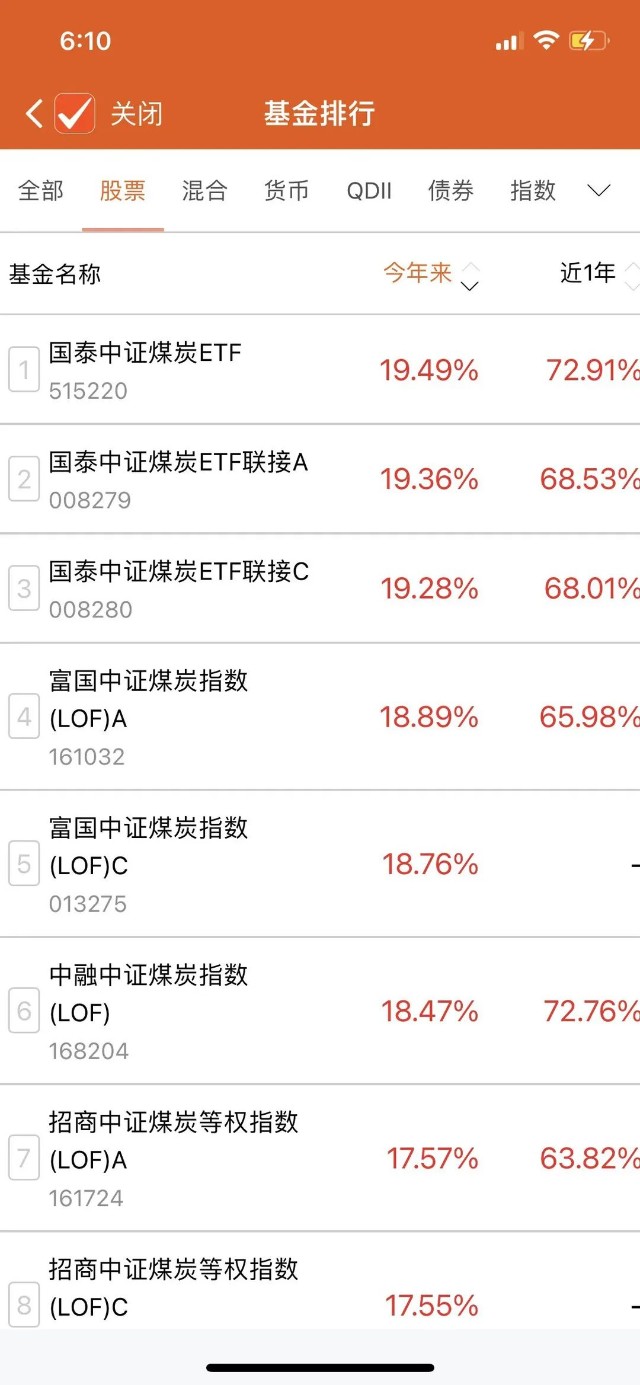Open 国泰中证煤炭ETF 515220

point(320,370)
